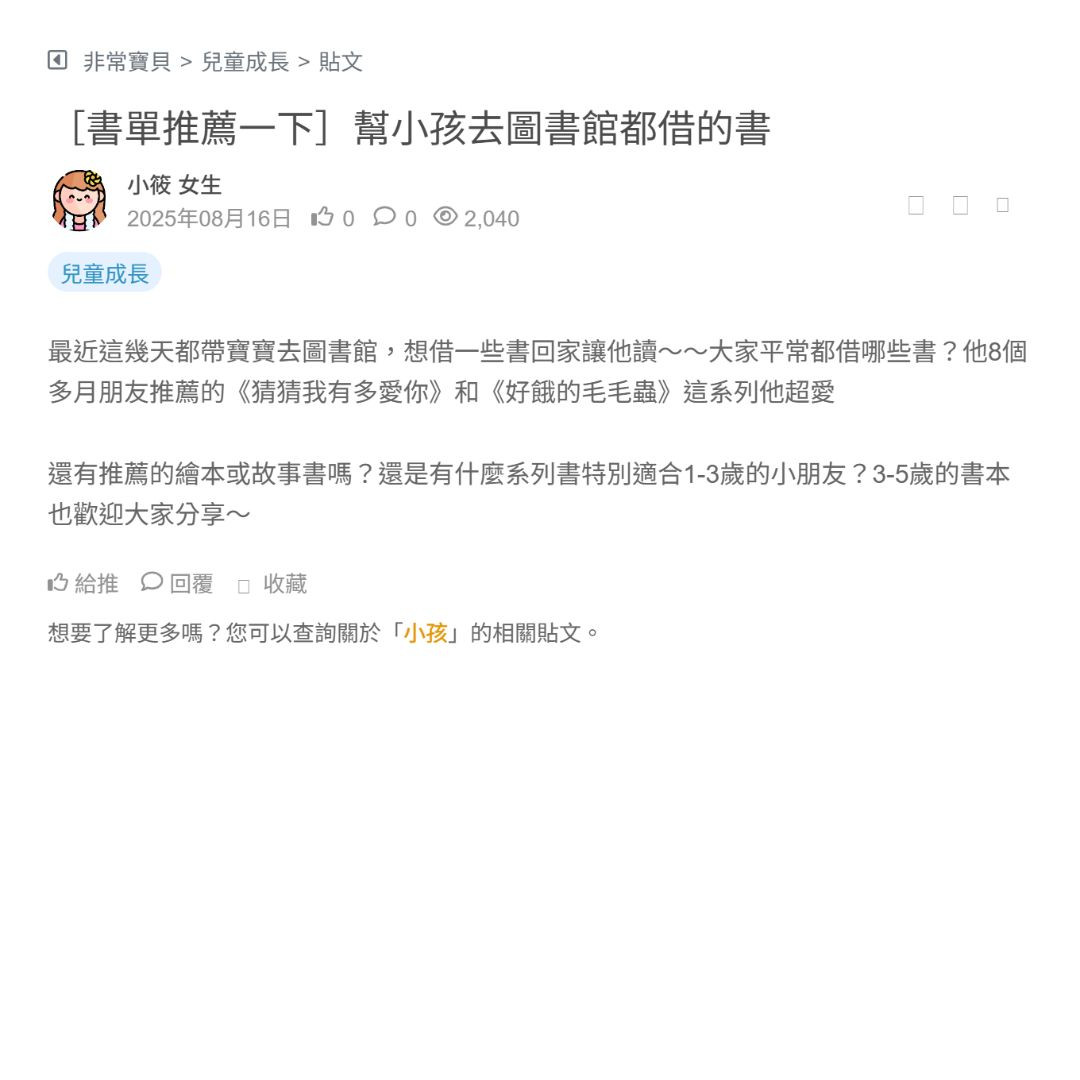Save the post with 收藏
1080x1080 pixels.
[x=272, y=584]
